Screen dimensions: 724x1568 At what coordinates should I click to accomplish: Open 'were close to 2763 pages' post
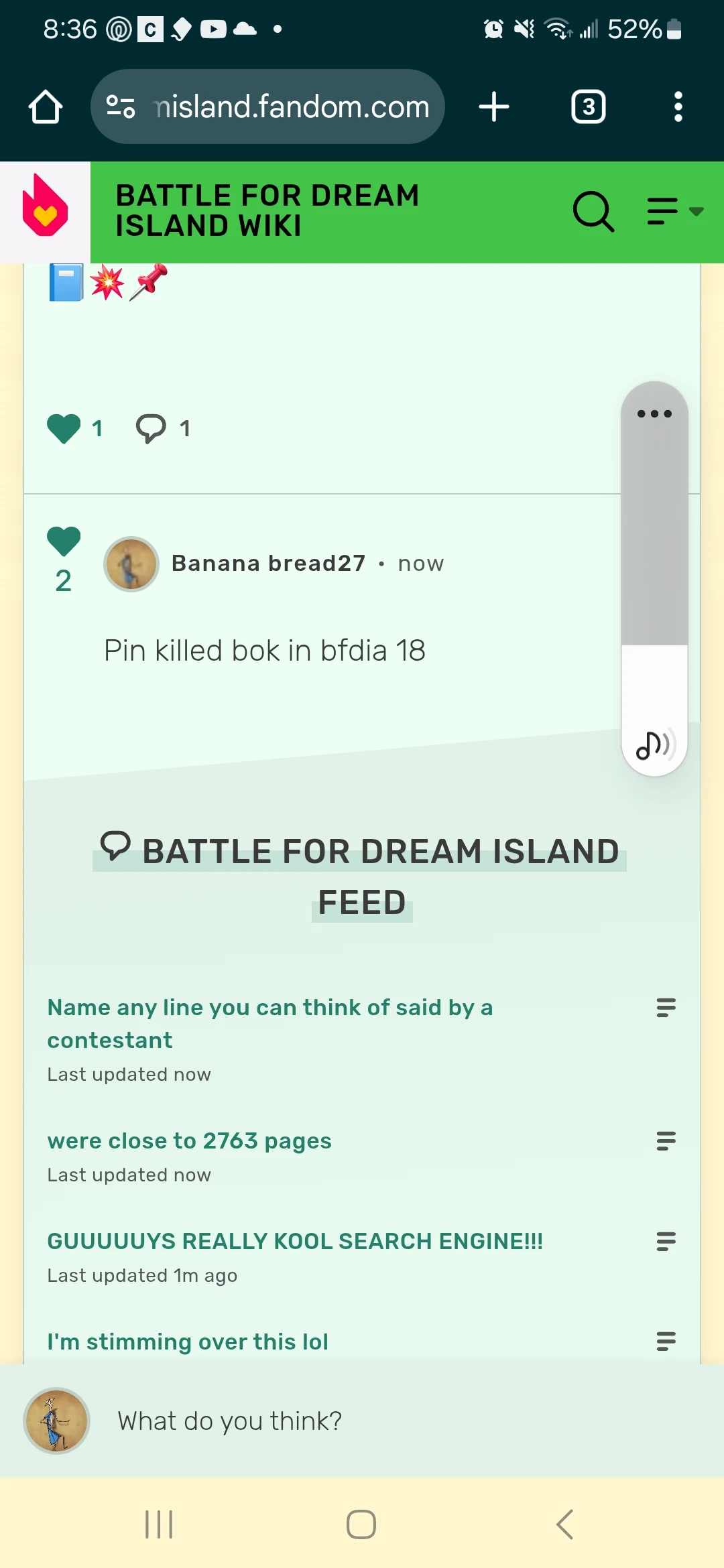(x=189, y=1140)
